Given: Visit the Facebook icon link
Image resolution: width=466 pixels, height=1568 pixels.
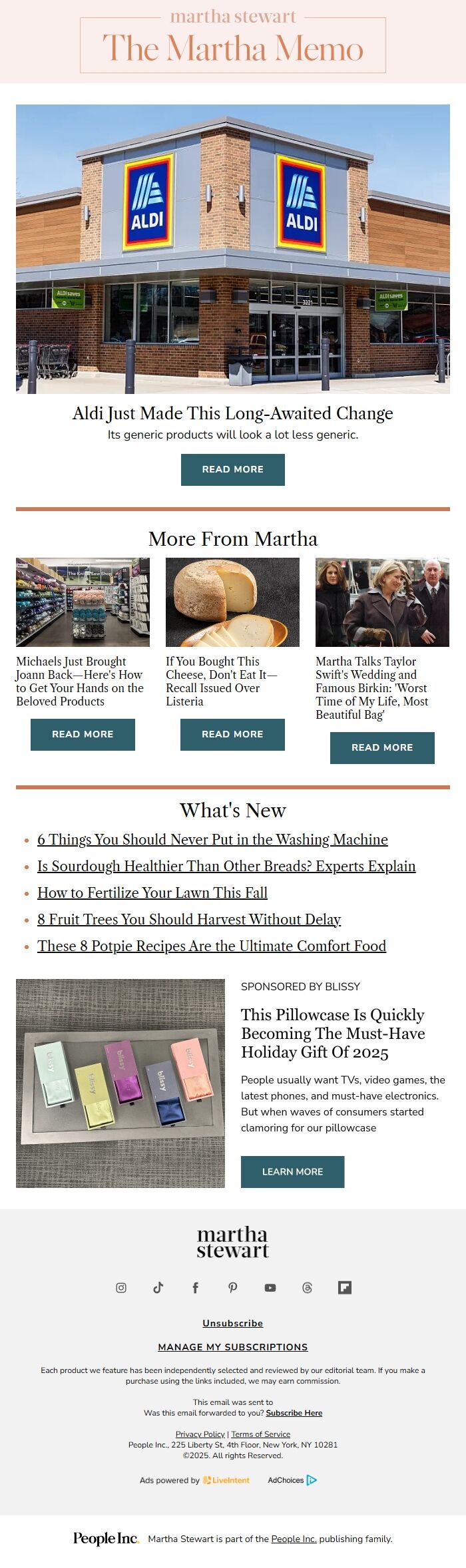Looking at the screenshot, I should (196, 1287).
